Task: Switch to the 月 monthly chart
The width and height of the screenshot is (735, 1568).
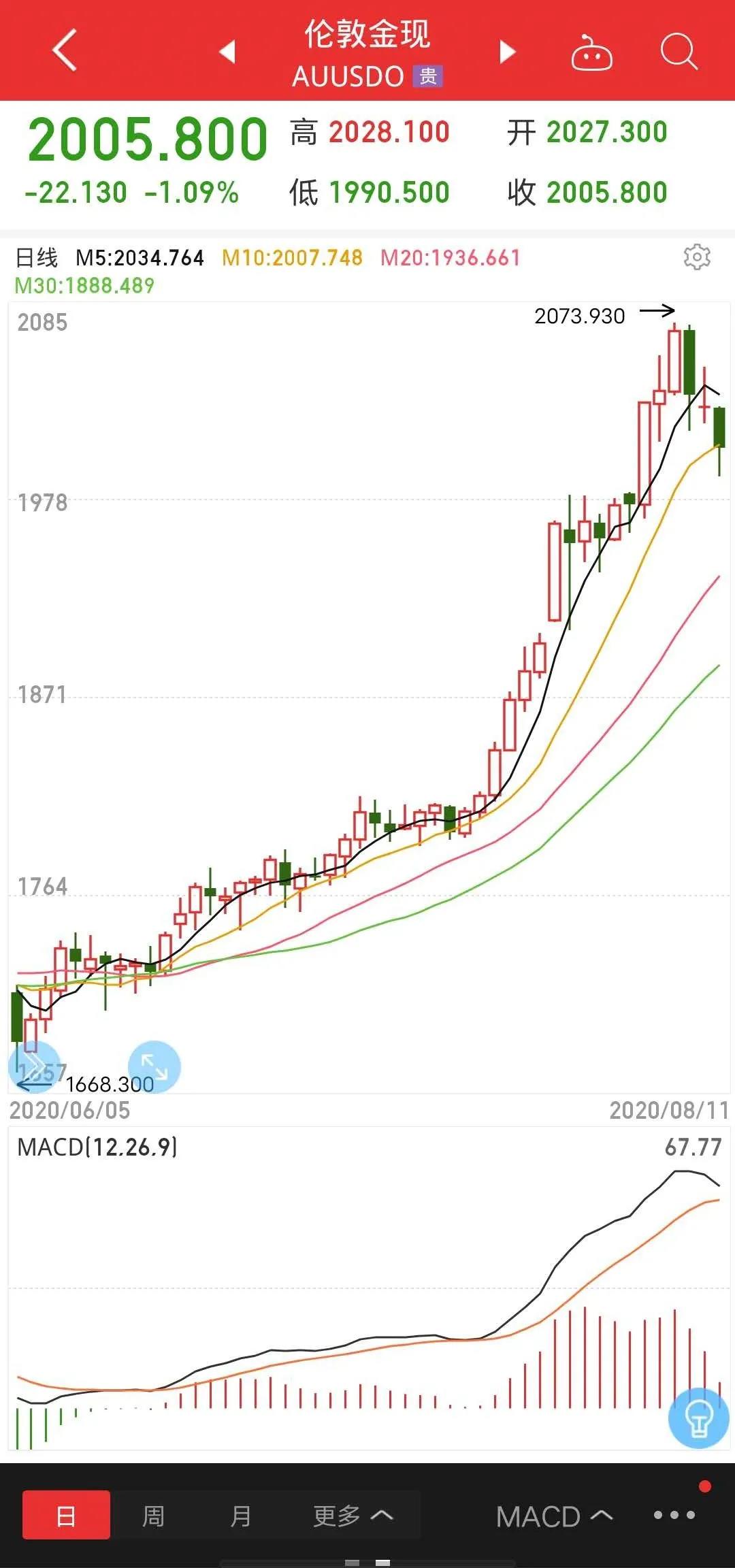Action: (x=240, y=1515)
